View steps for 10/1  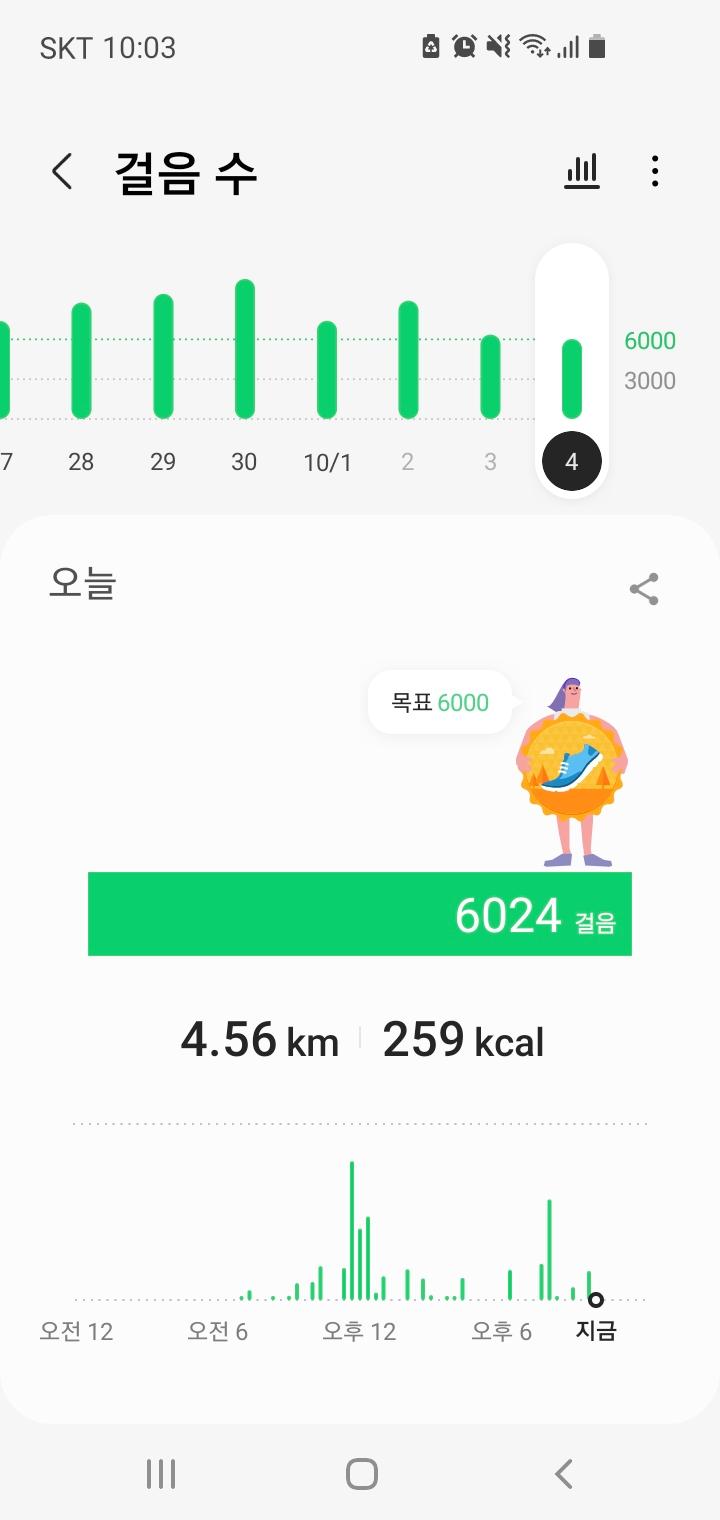tap(327, 370)
